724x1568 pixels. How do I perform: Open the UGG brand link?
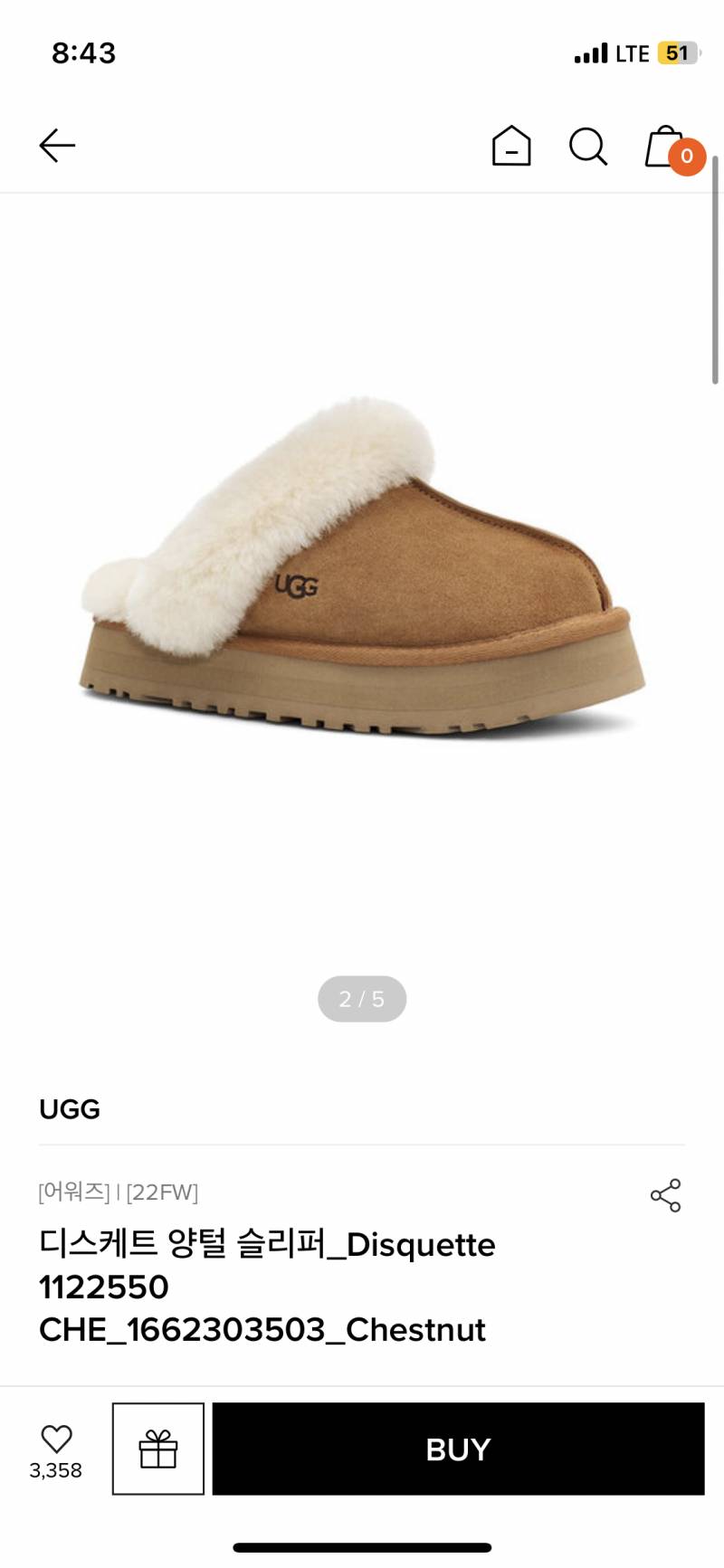click(x=70, y=1109)
